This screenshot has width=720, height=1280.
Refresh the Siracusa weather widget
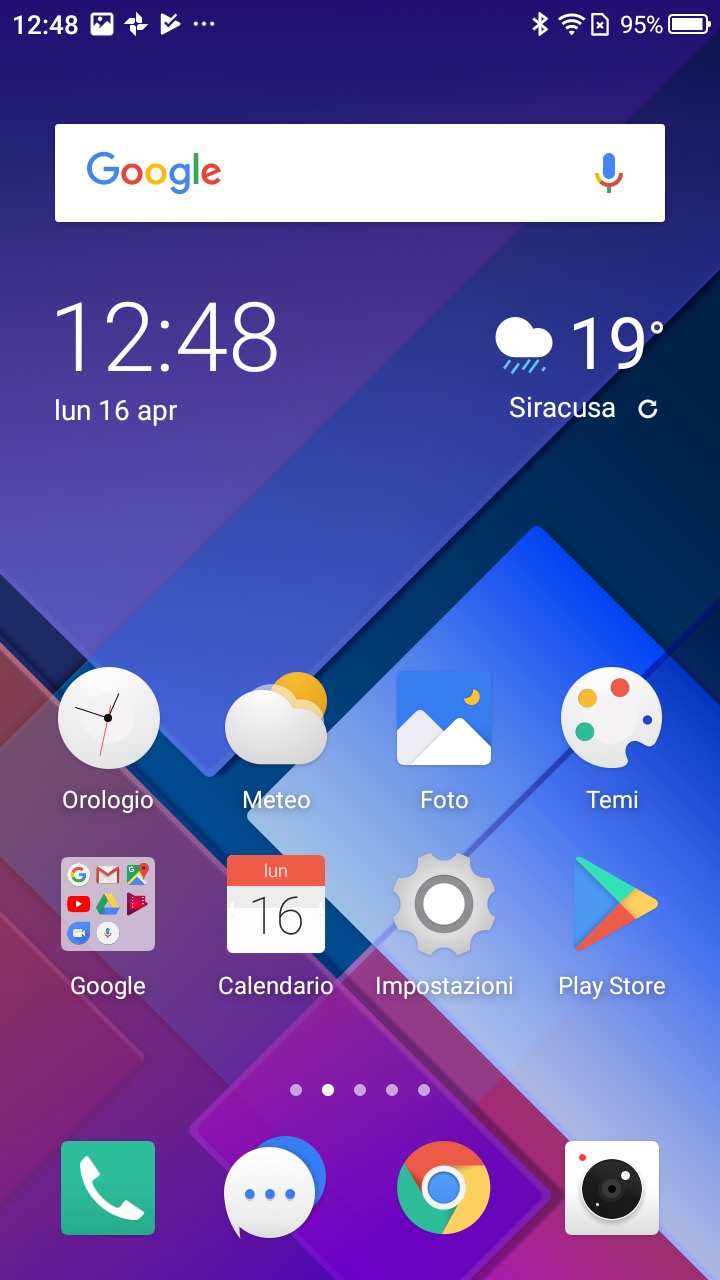pyautogui.click(x=648, y=408)
